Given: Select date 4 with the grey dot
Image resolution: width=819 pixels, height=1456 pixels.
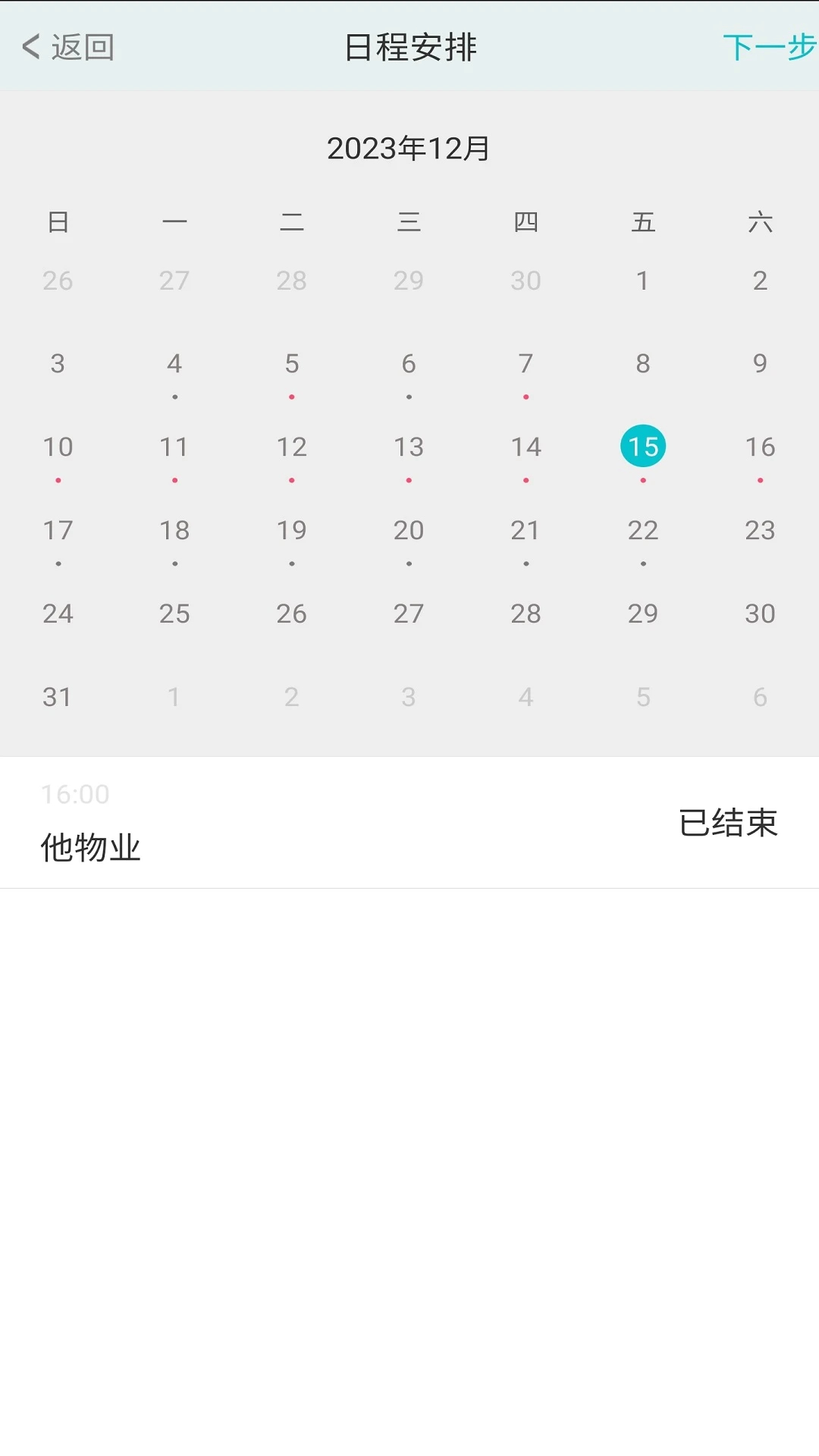Looking at the screenshot, I should point(174,363).
